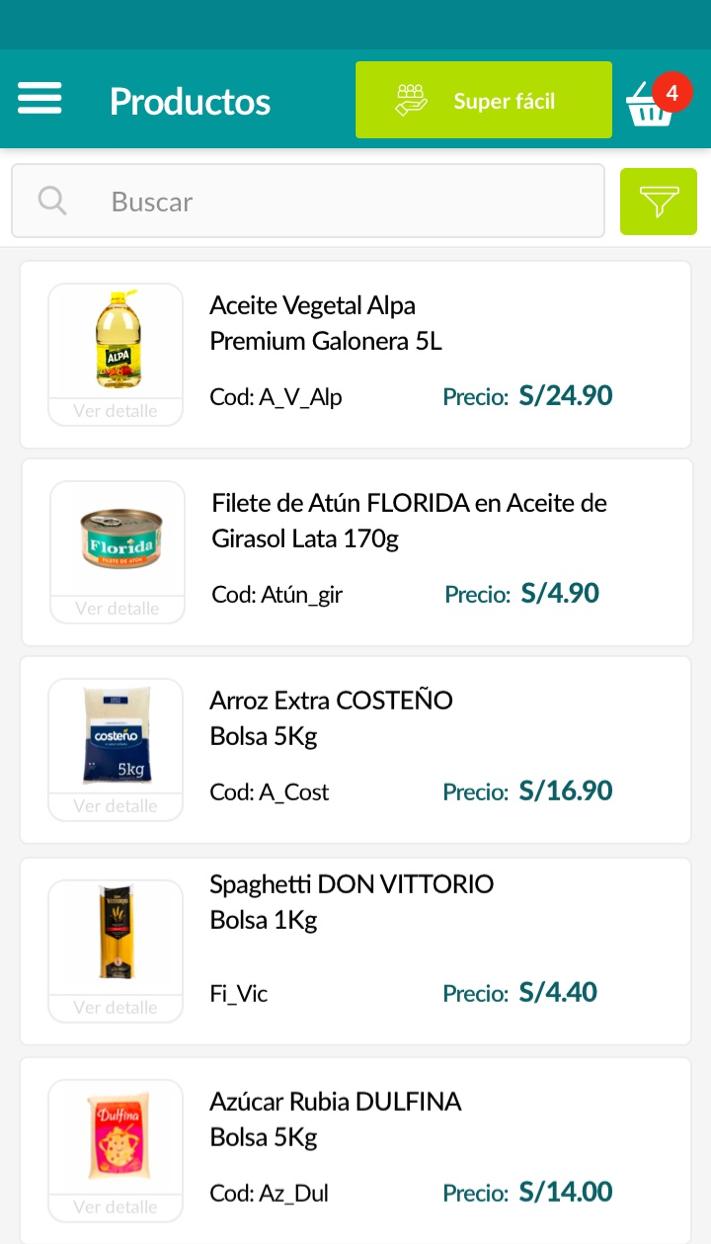The height and width of the screenshot is (1244, 711).
Task: View detail under the Don Vittorio image
Action: pyautogui.click(x=115, y=1007)
